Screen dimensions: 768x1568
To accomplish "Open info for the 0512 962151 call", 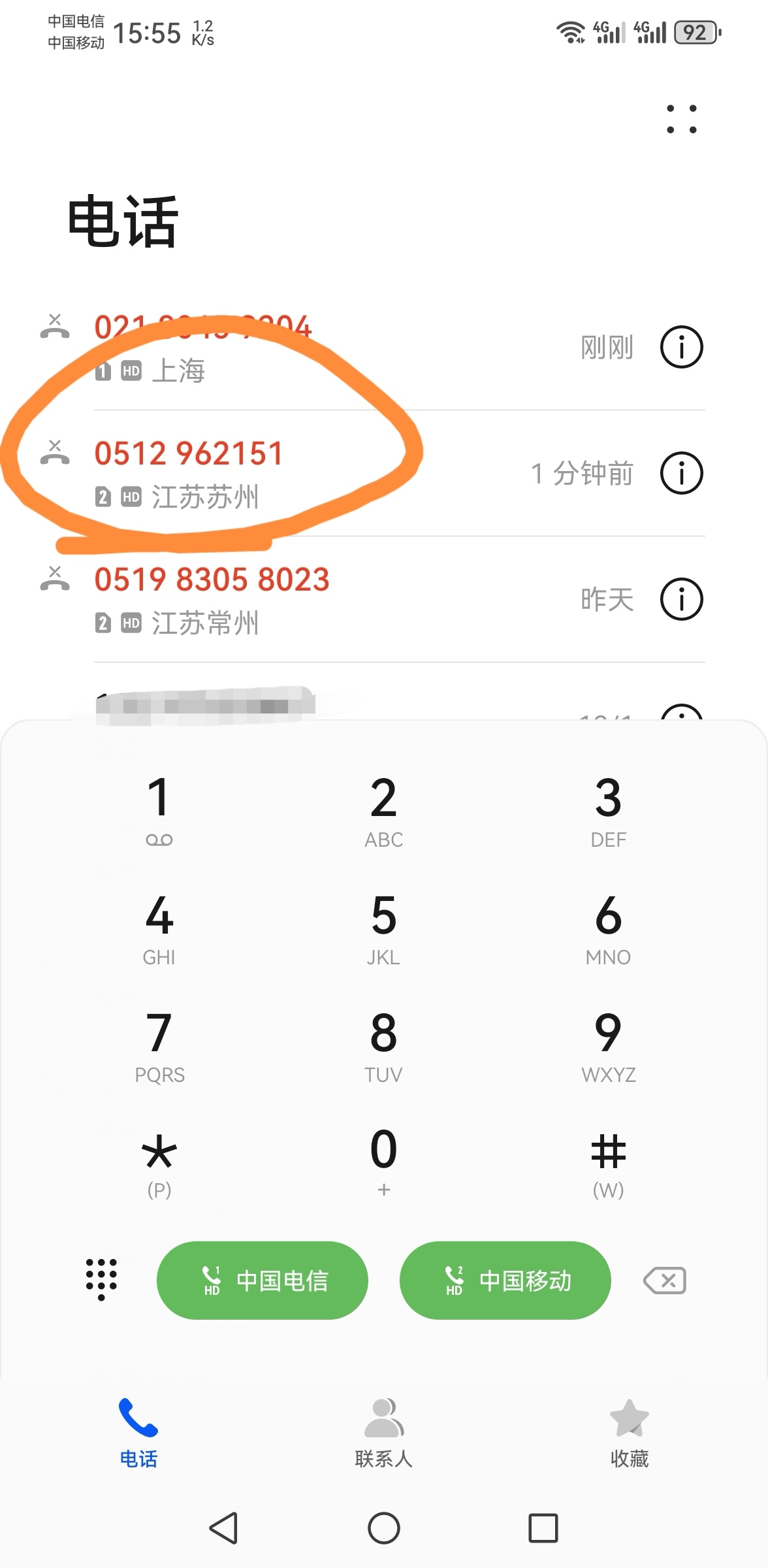I will point(681,473).
